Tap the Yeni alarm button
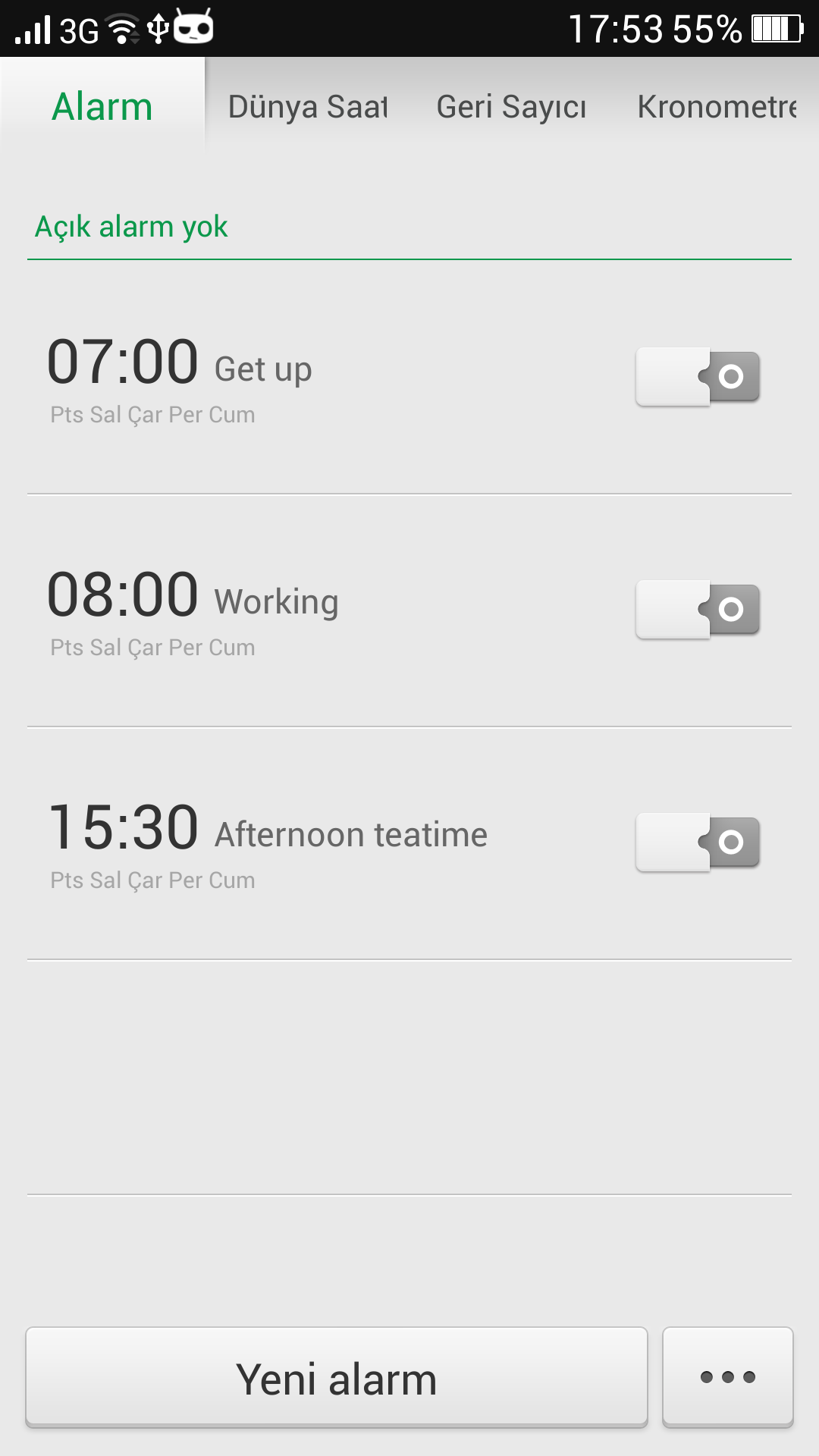The width and height of the screenshot is (819, 1456). pos(337,1378)
